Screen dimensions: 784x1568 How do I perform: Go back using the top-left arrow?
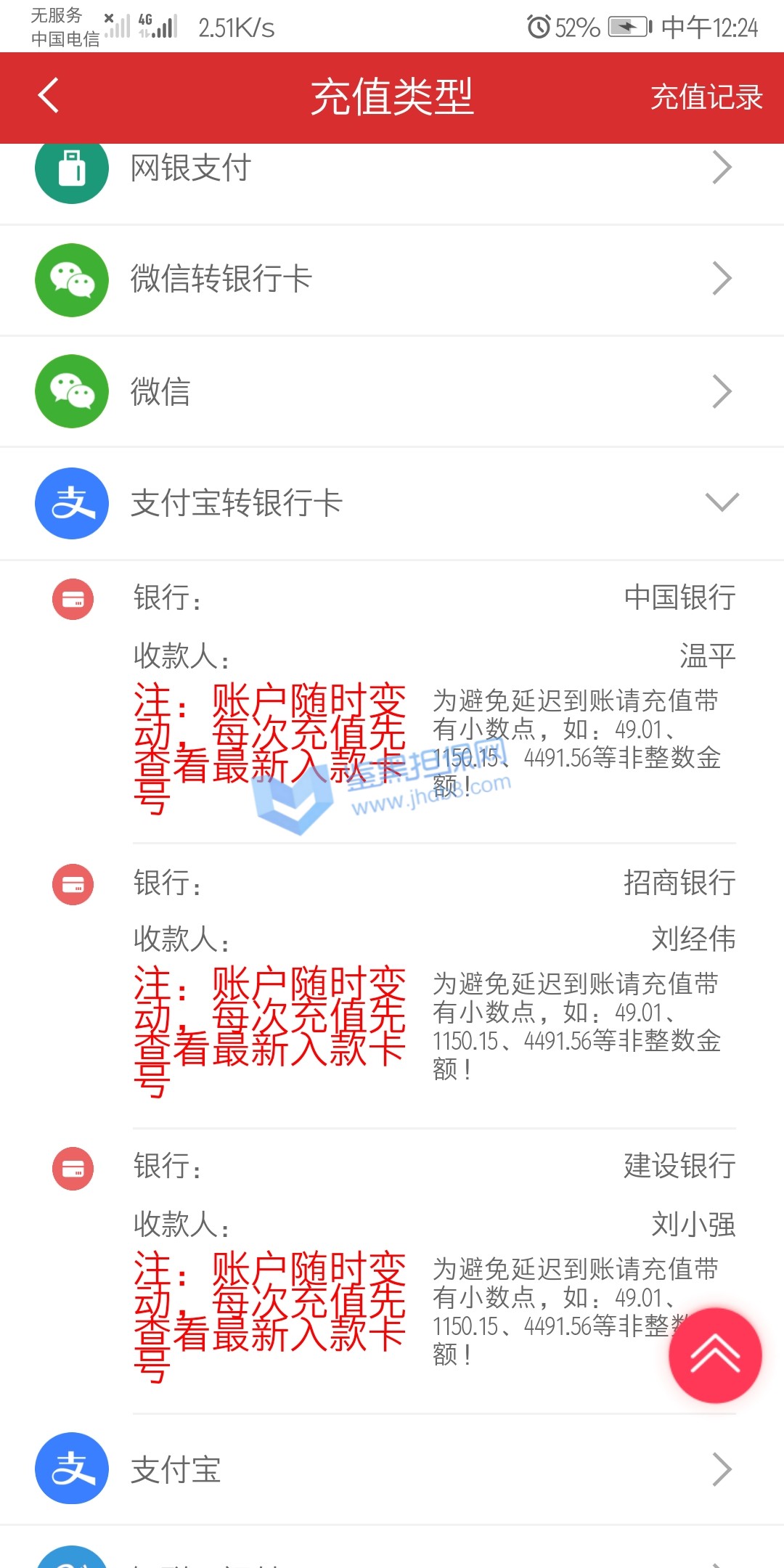tap(49, 97)
